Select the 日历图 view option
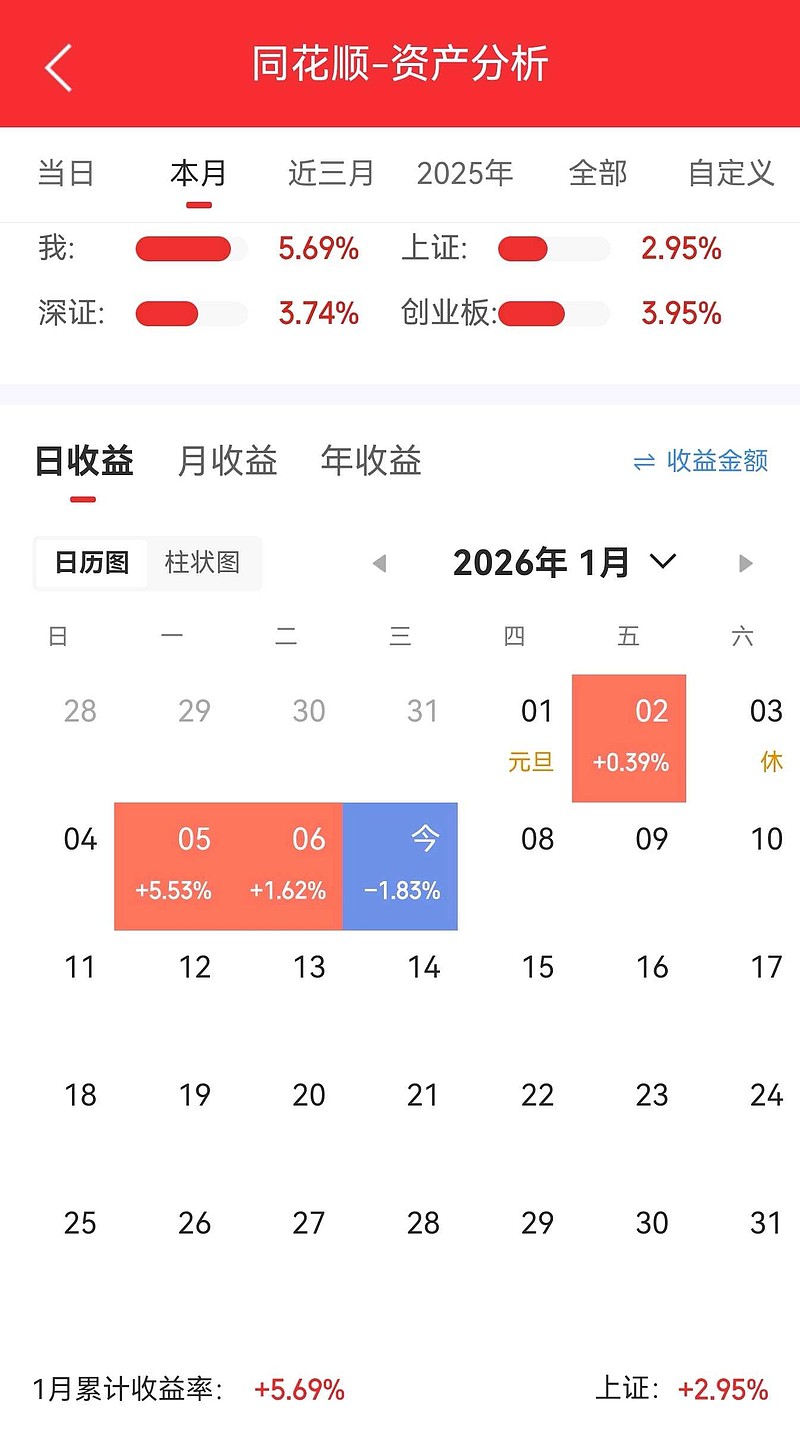Image resolution: width=800 pixels, height=1439 pixels. 92,563
